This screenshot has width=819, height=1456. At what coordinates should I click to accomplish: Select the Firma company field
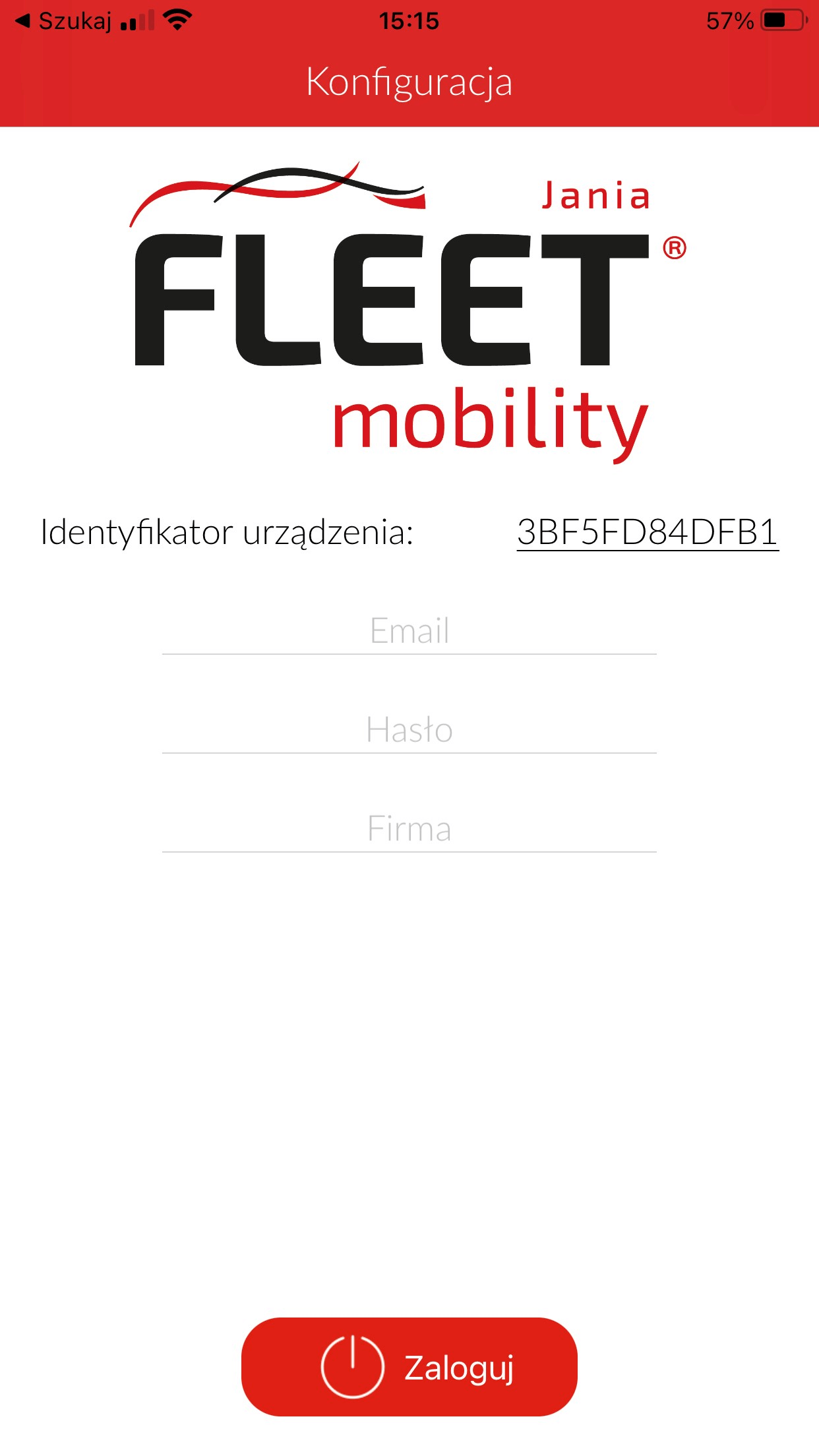[409, 828]
